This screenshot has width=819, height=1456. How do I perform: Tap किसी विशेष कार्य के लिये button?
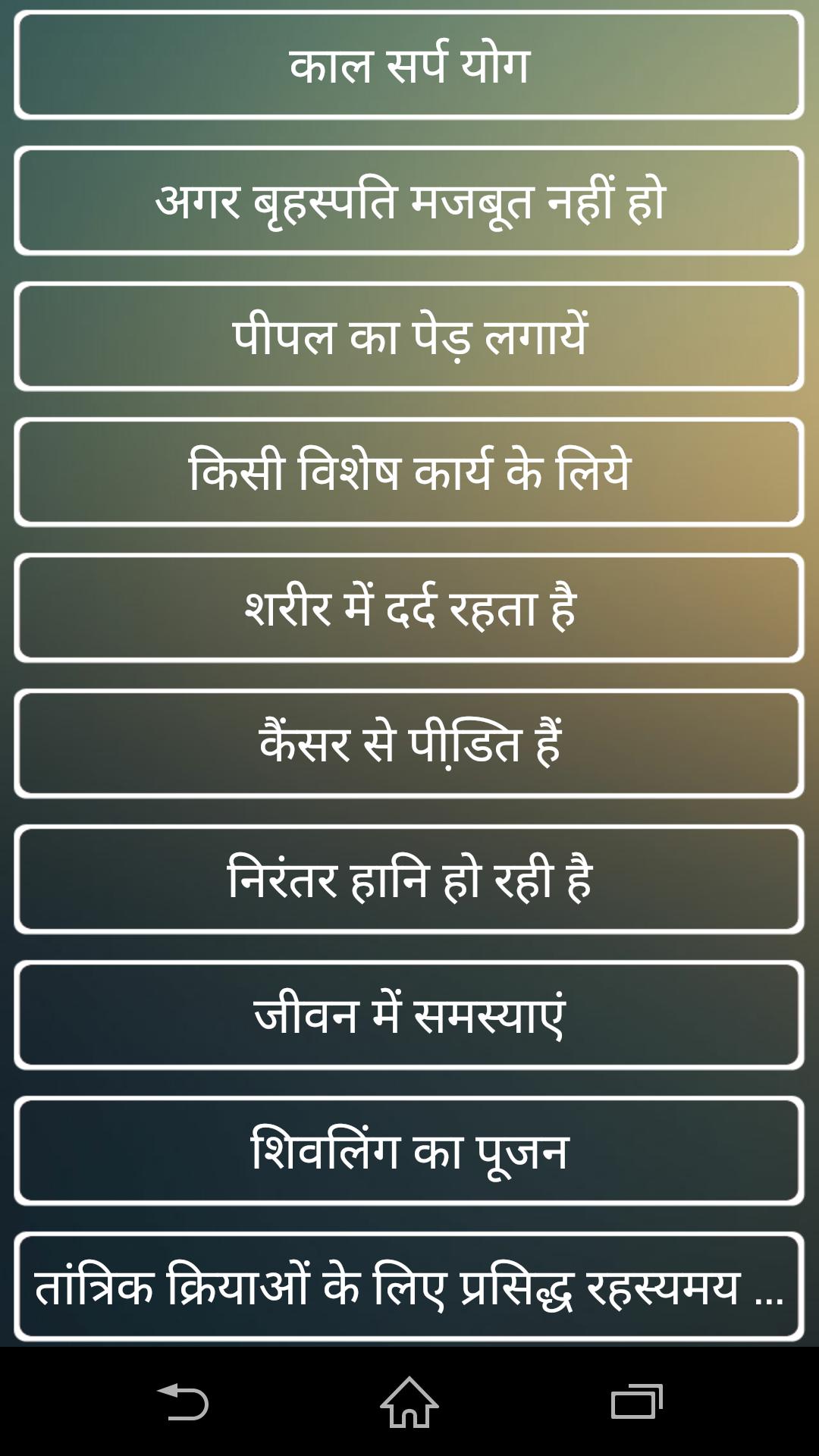[x=409, y=472]
